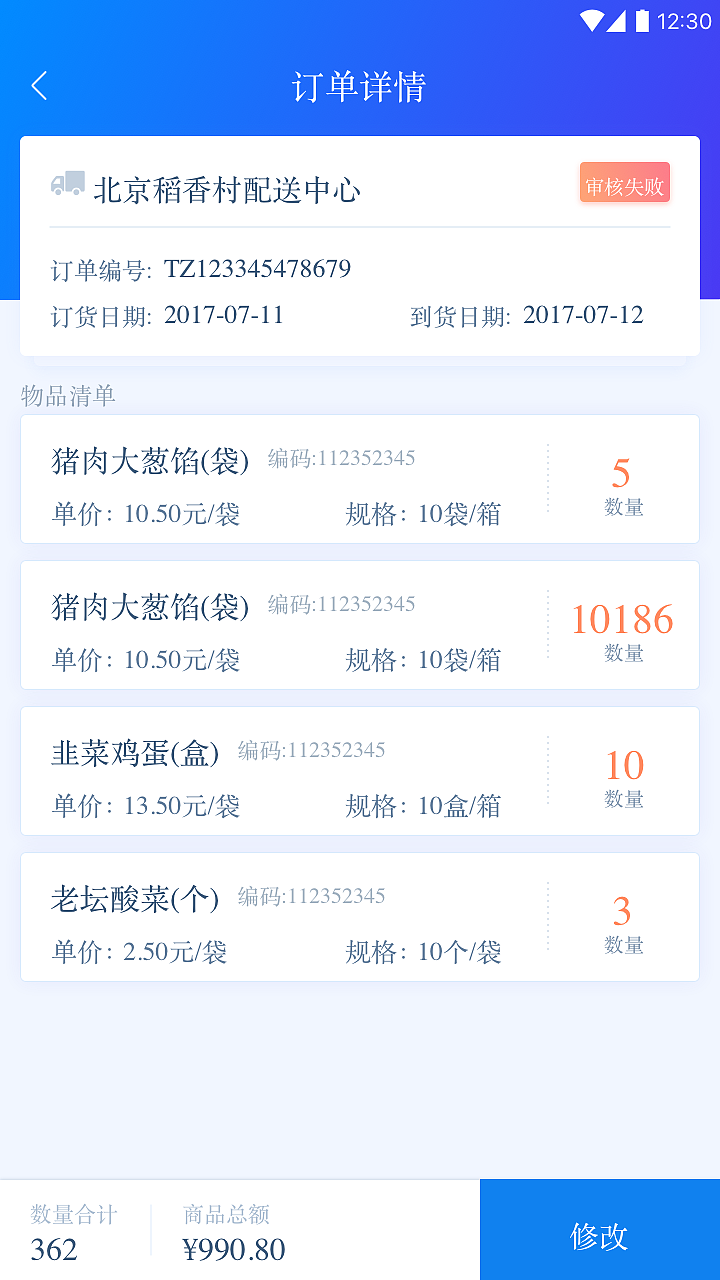The height and width of the screenshot is (1280, 720).
Task: Click the quantity 10 beside 韭菜鸡蛋(盒)
Action: (623, 766)
